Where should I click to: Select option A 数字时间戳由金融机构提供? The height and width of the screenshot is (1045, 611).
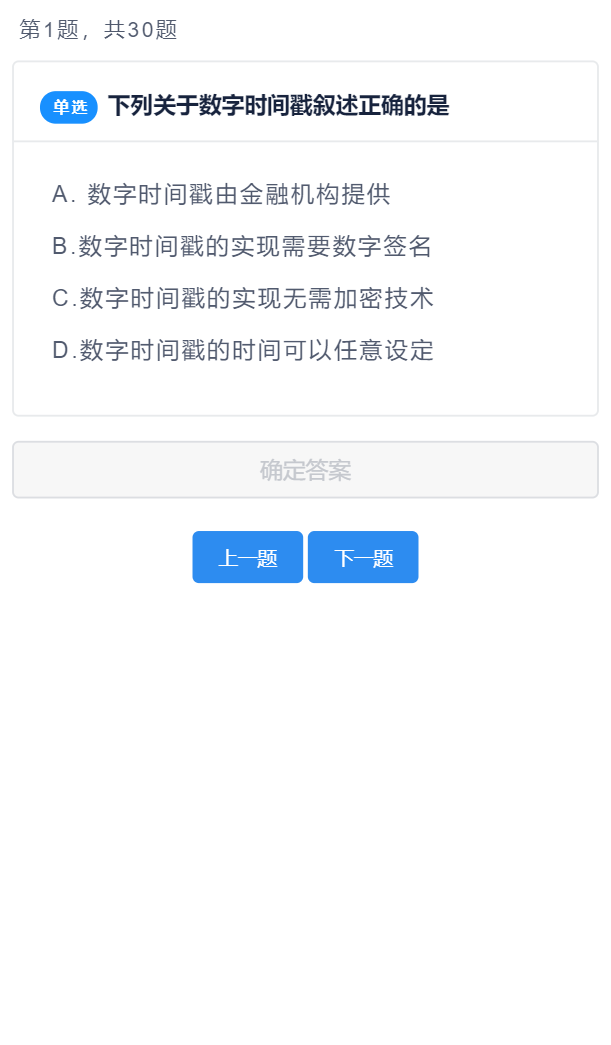click(221, 194)
